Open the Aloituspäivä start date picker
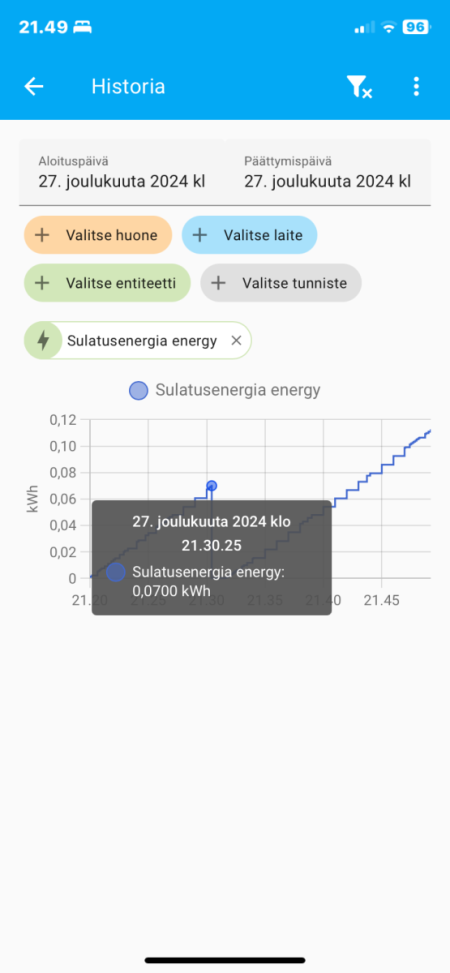This screenshot has height=973, width=450. coord(122,173)
